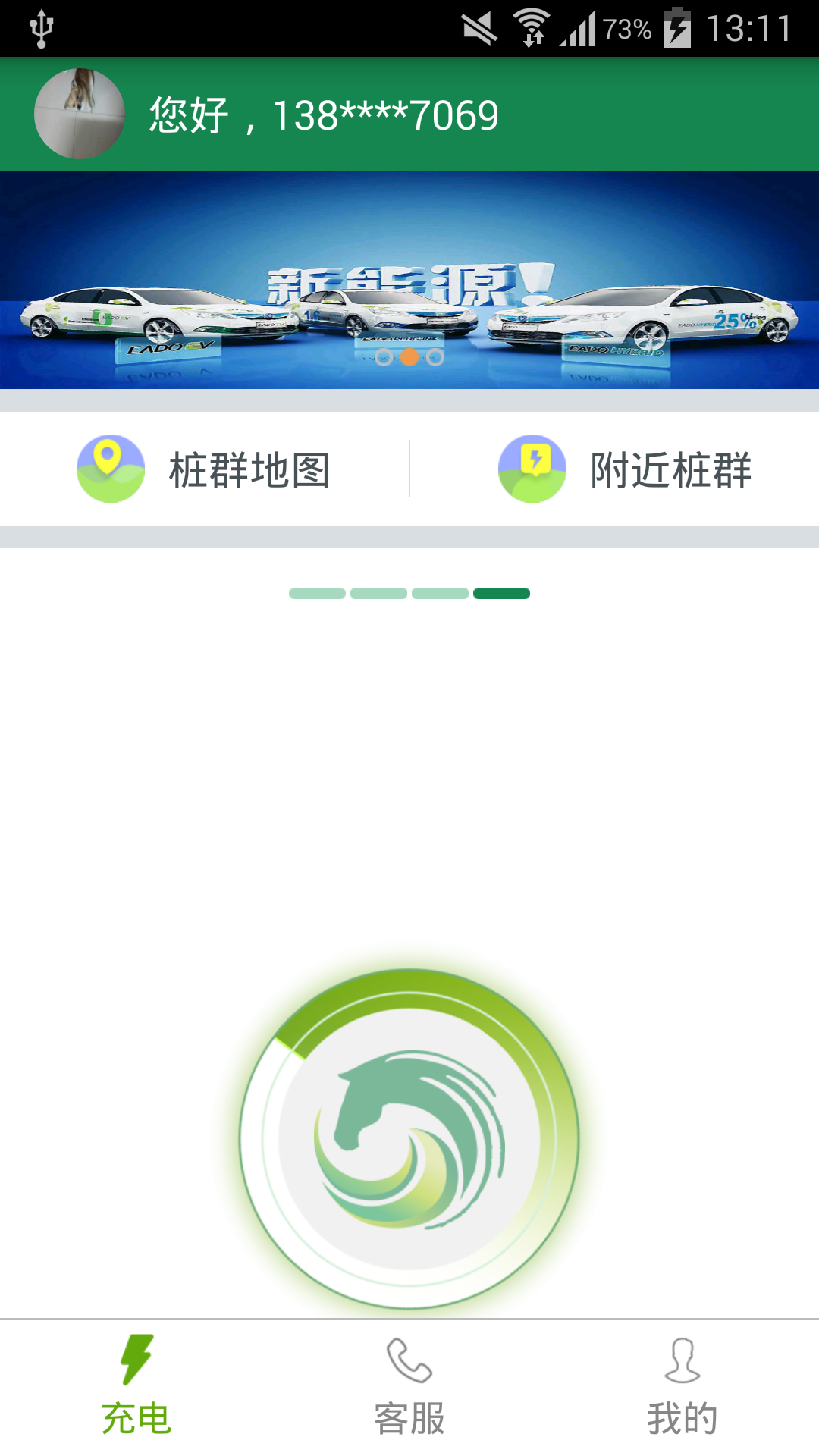Image resolution: width=819 pixels, height=1456 pixels.
Task: Tap the round green horse charging button
Action: (409, 1139)
